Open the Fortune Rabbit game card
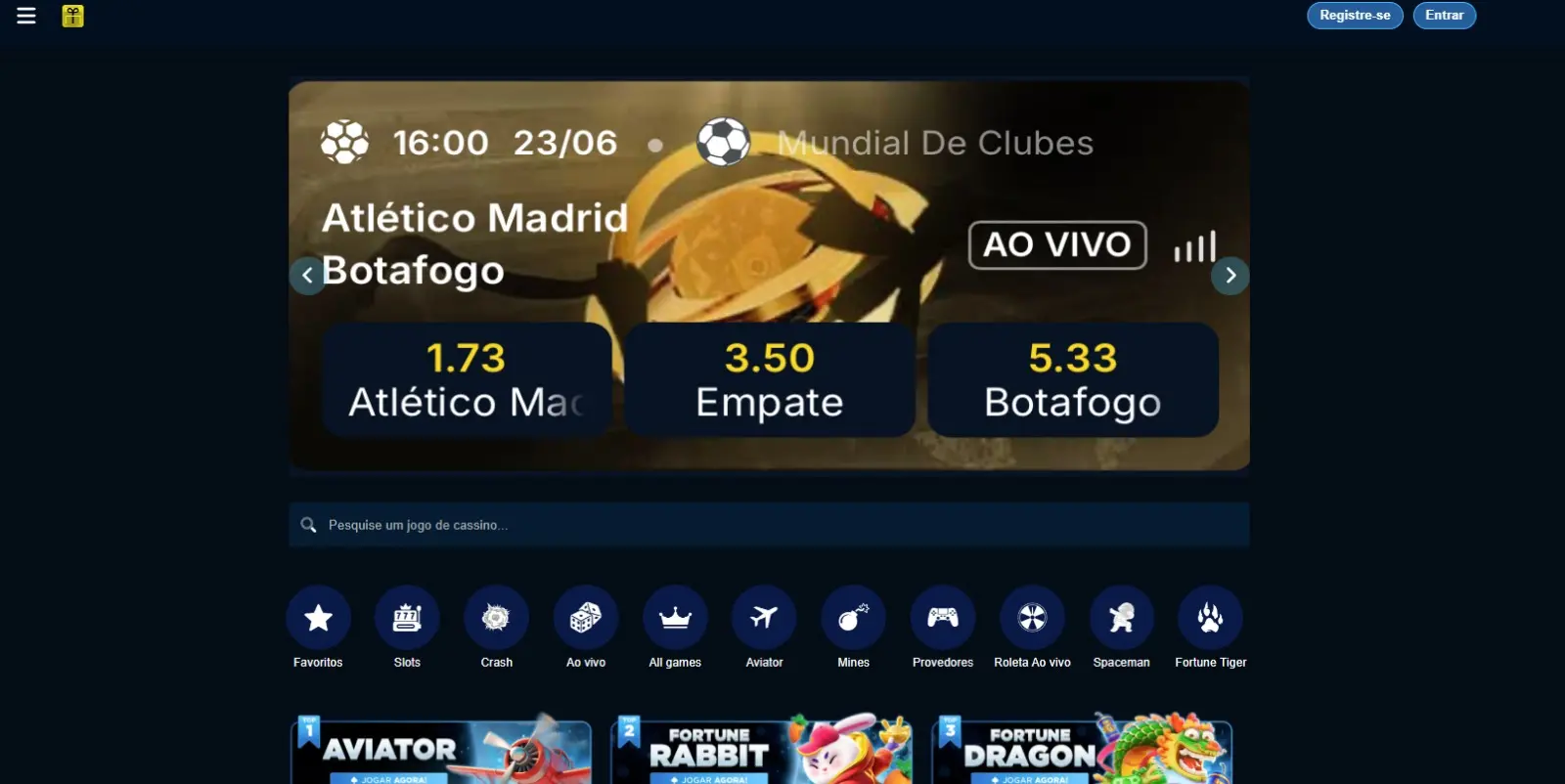Image resolution: width=1565 pixels, height=784 pixels. [762, 751]
